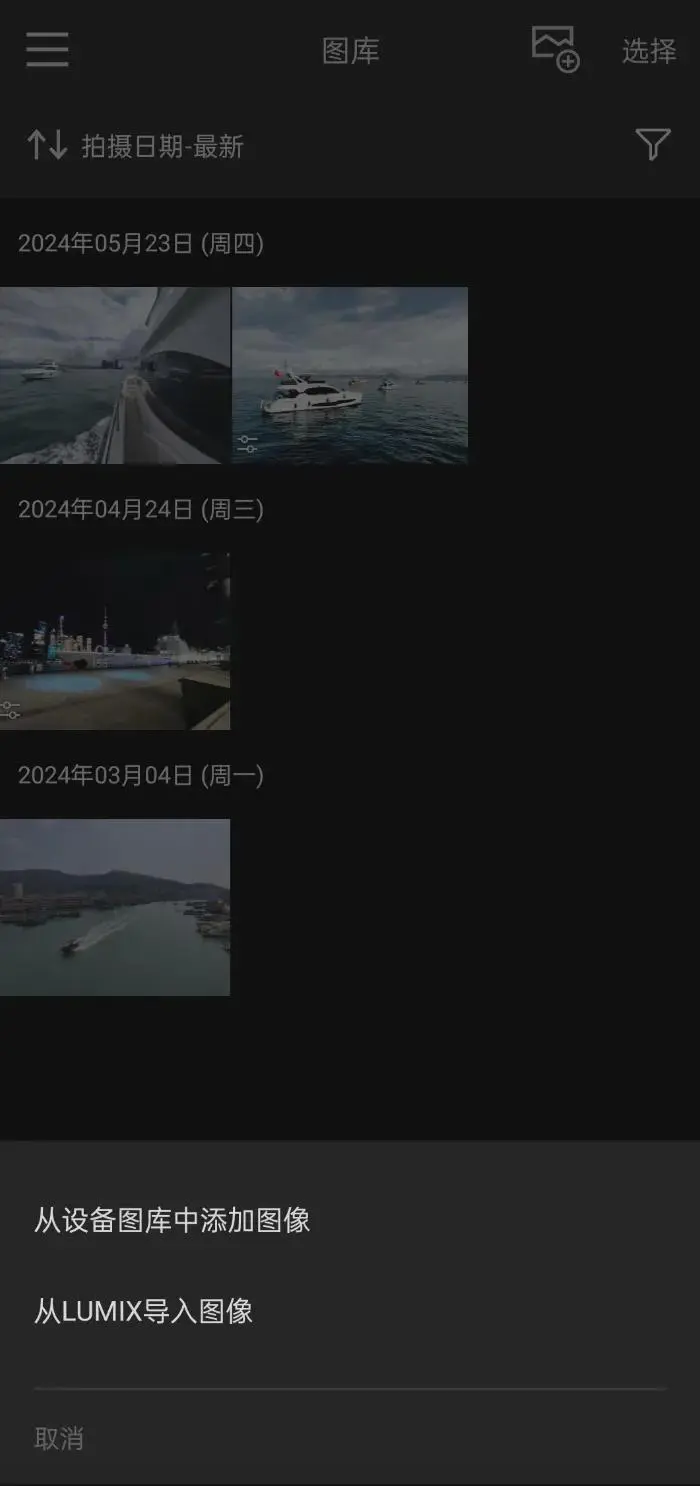Dismiss the sheet with 取消

coord(59,1439)
